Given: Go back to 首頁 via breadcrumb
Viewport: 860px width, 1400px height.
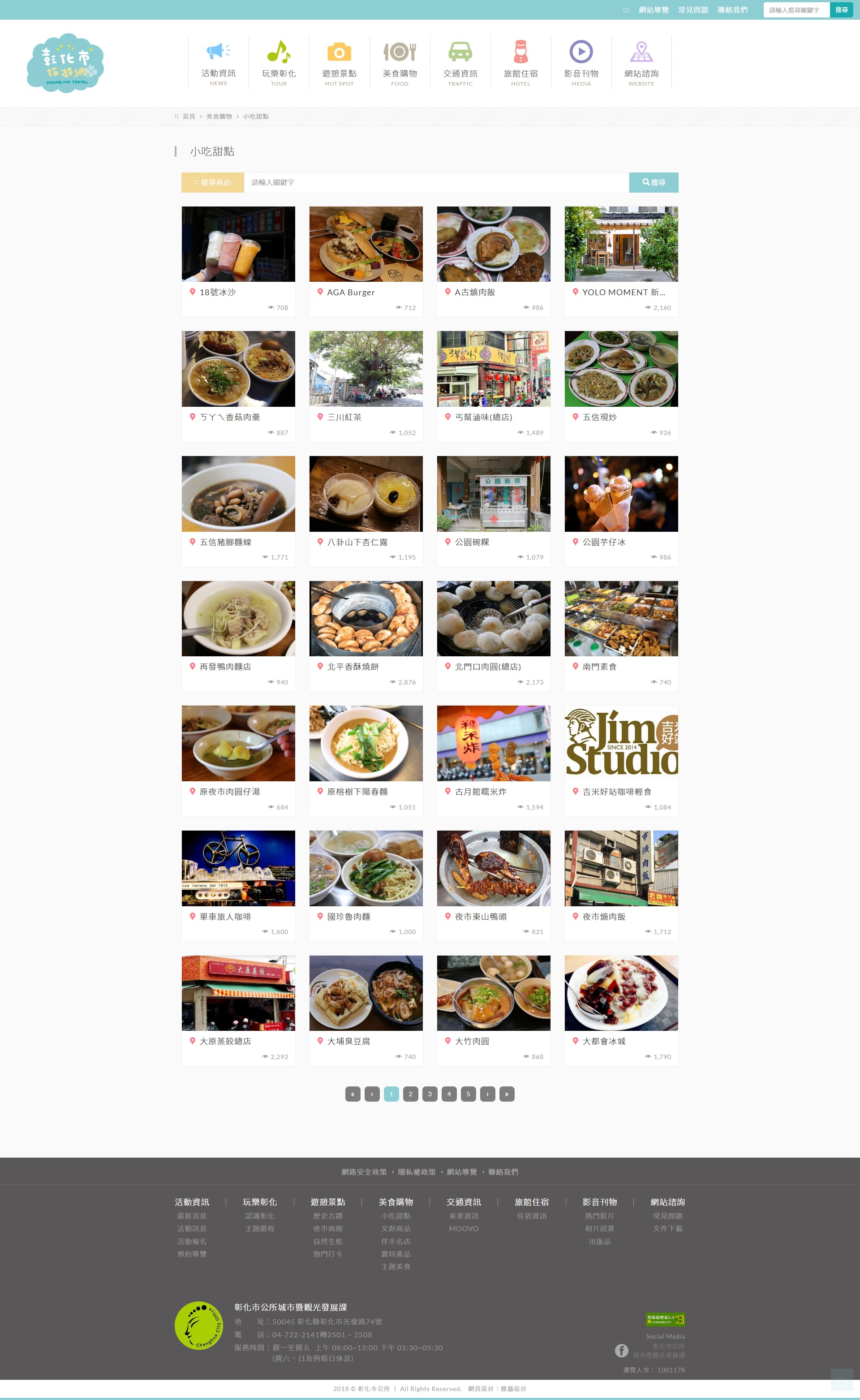Looking at the screenshot, I should 189,116.
